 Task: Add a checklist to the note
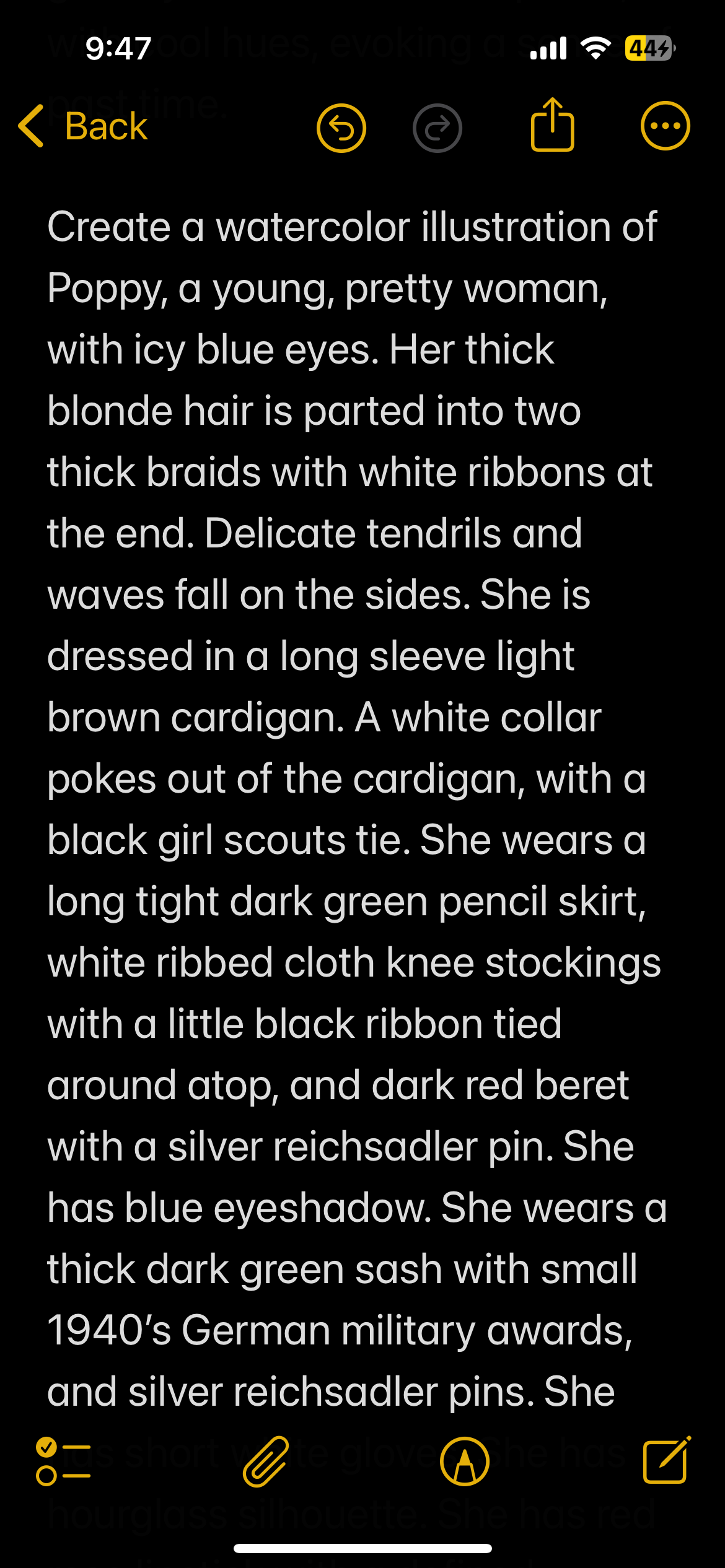click(x=63, y=1461)
